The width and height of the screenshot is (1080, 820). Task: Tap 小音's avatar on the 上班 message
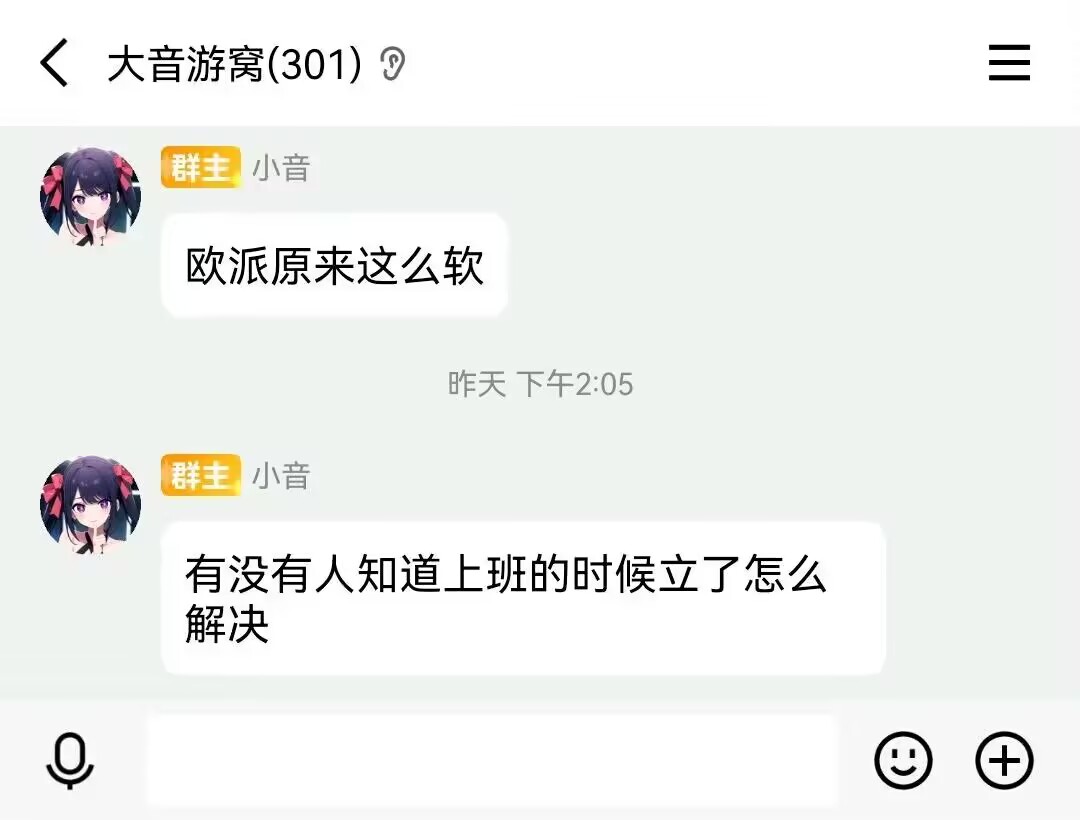tap(90, 505)
